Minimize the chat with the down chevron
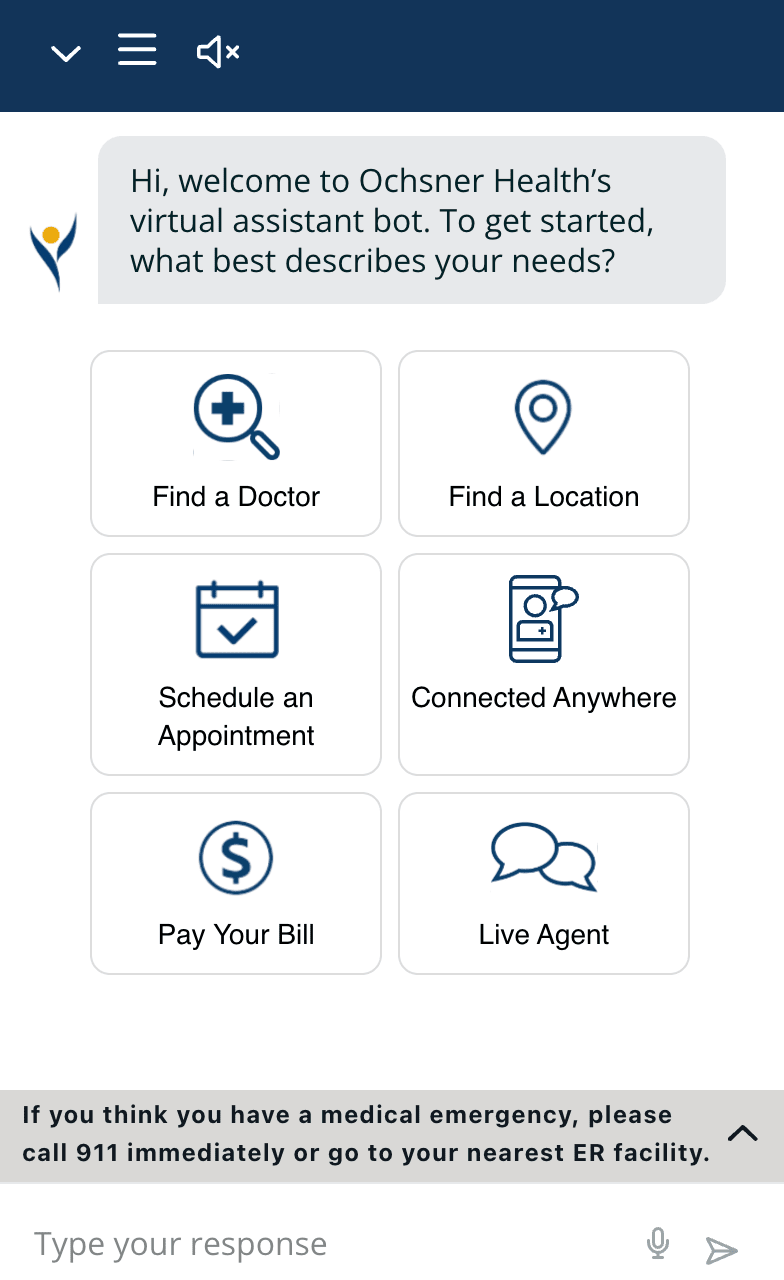The height and width of the screenshot is (1280, 784). pos(66,53)
